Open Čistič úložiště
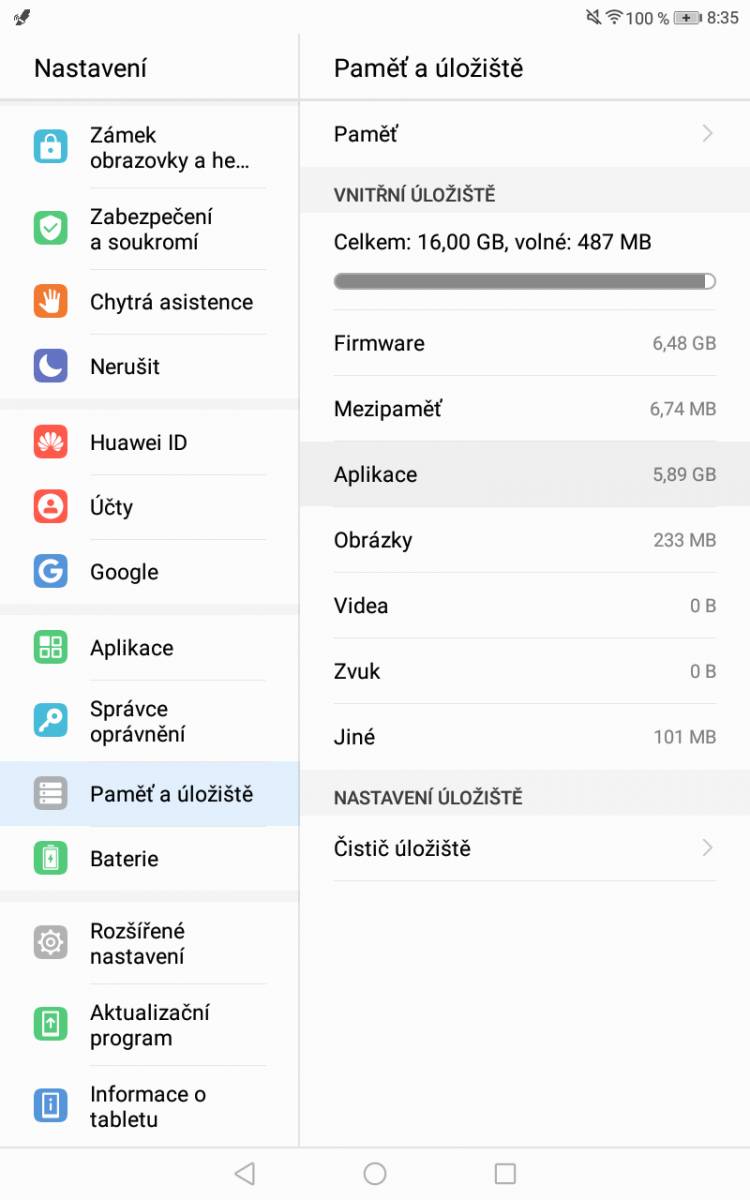The height and width of the screenshot is (1200, 750). (x=525, y=848)
